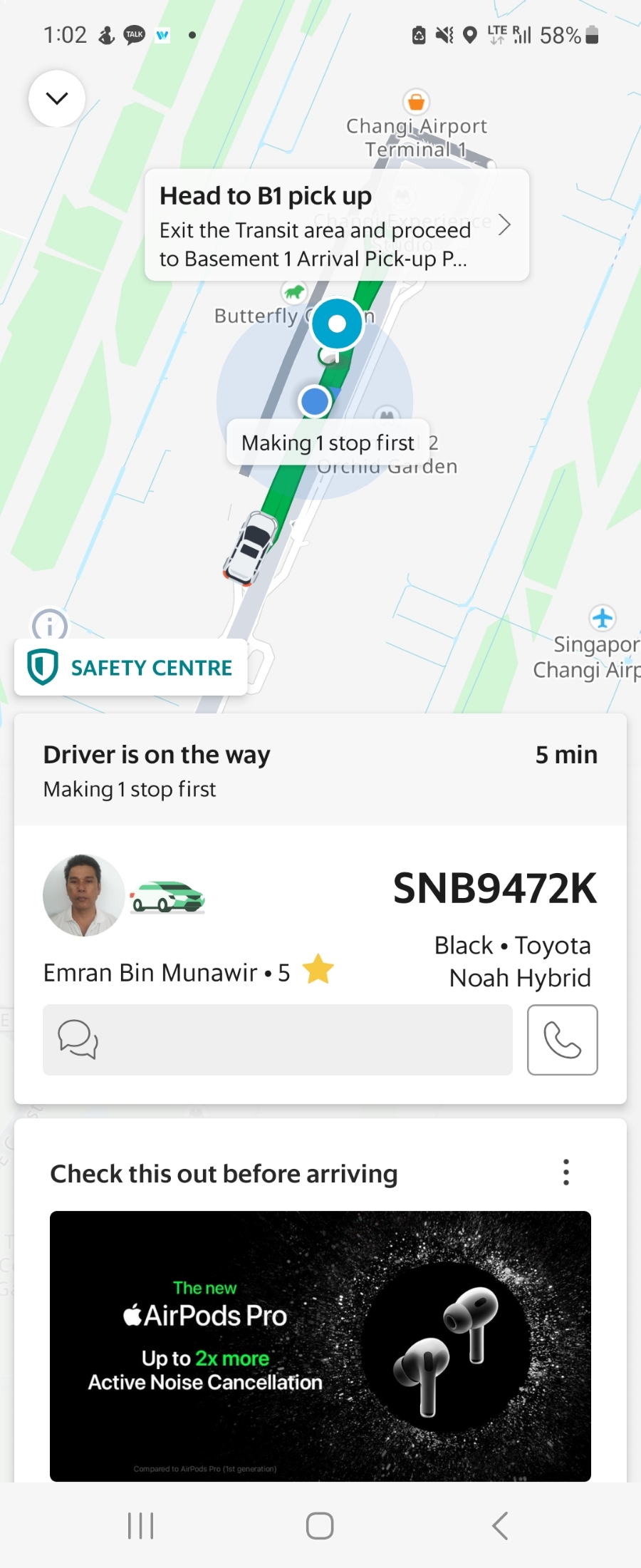
Task: Open Head to B1 pick up instructions
Action: (x=336, y=225)
